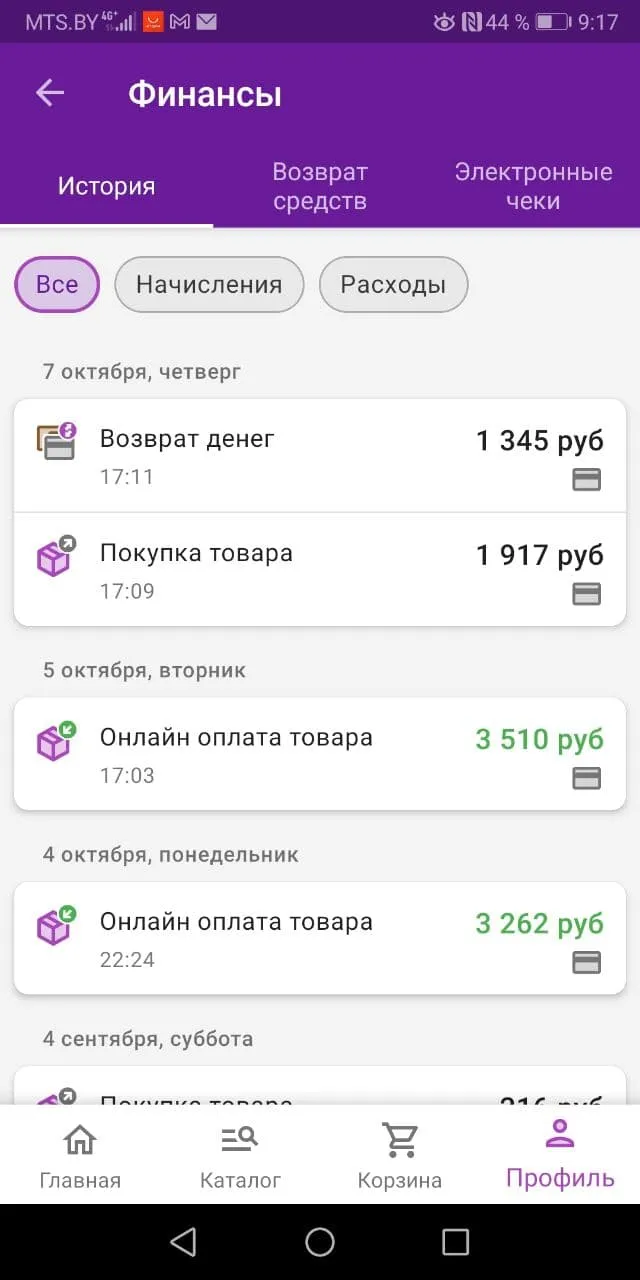This screenshot has width=640, height=1280.
Task: Open the Корзина cart tab
Action: [400, 1155]
